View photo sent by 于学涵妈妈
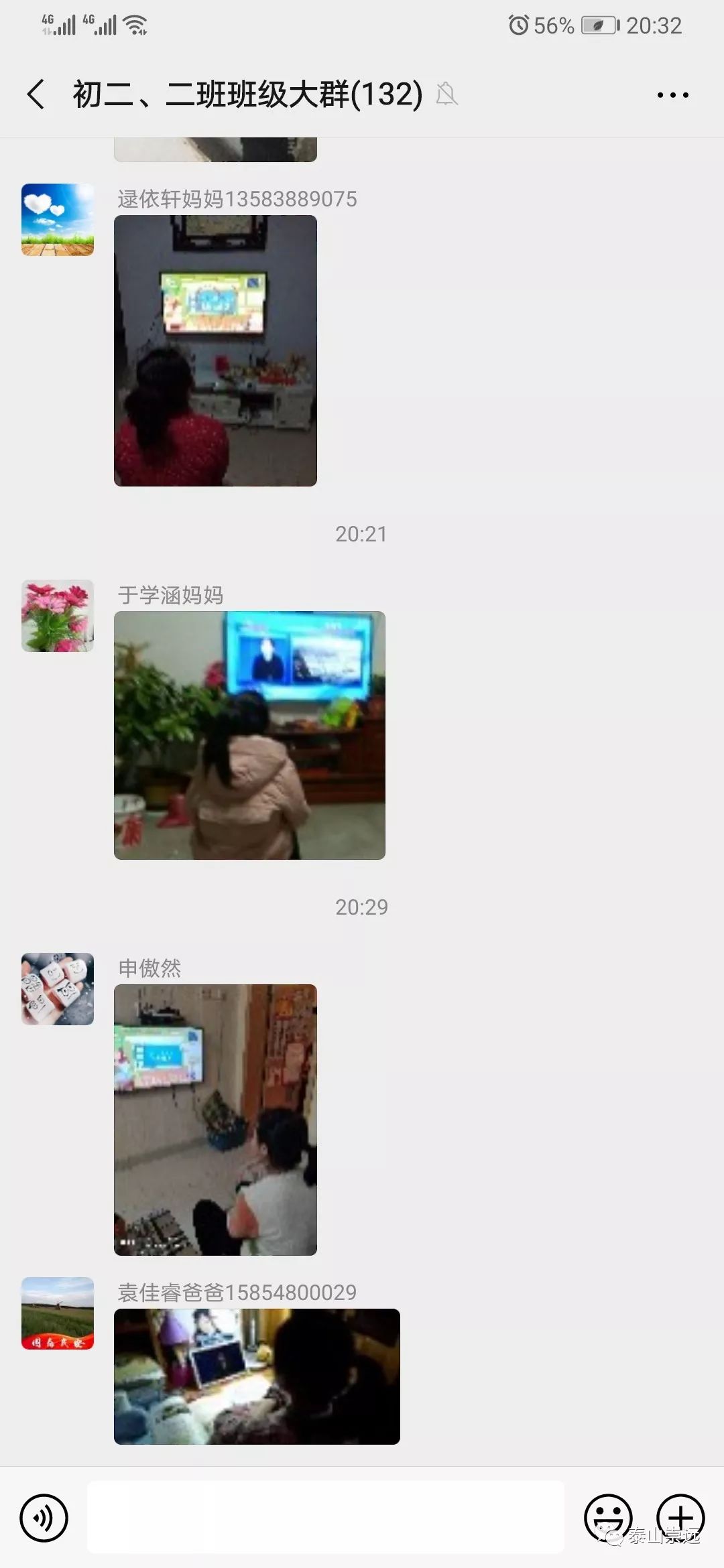Screen dimensions: 724x1568 click(249, 735)
